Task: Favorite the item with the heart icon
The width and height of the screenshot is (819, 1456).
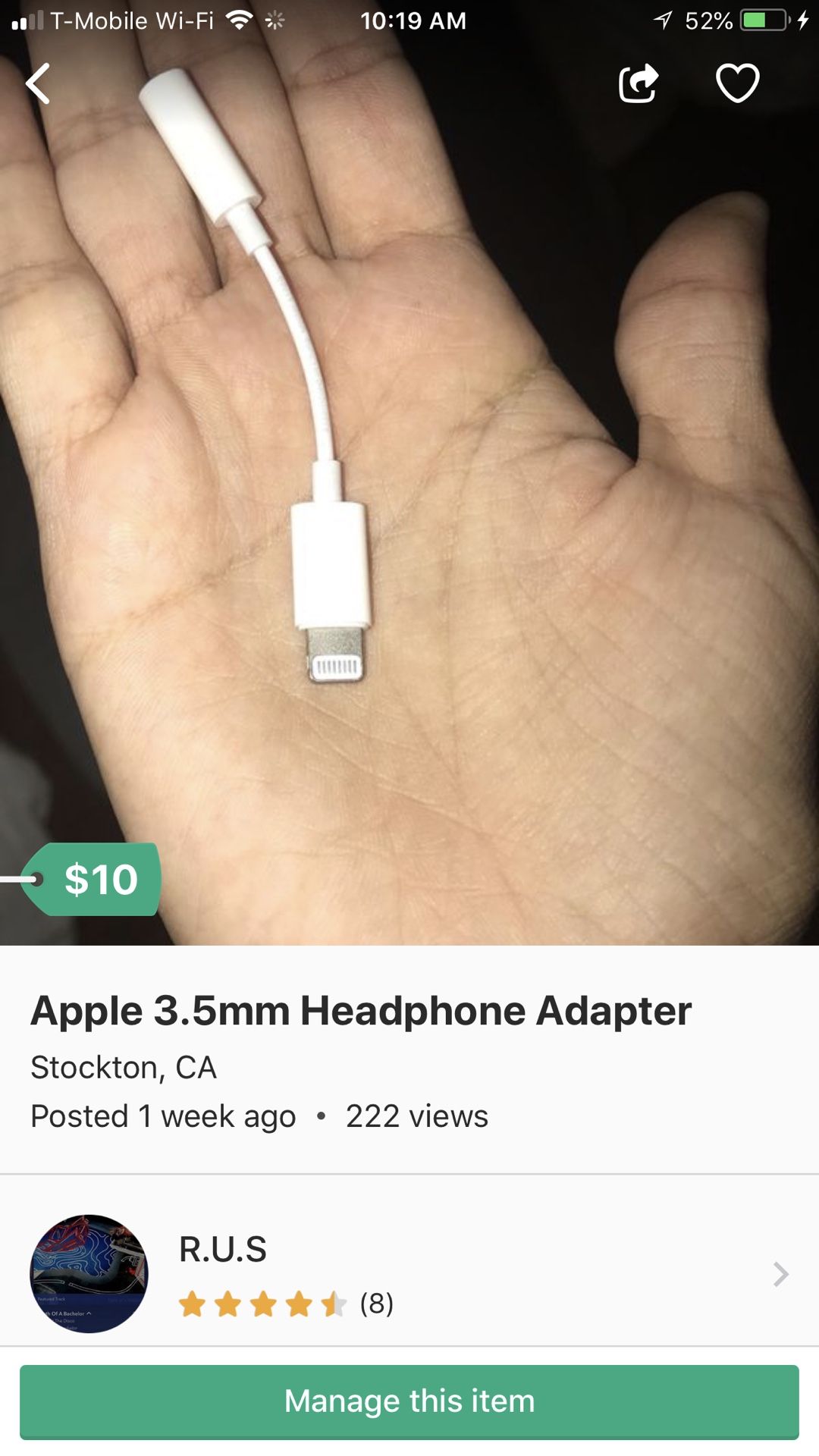Action: (738, 83)
